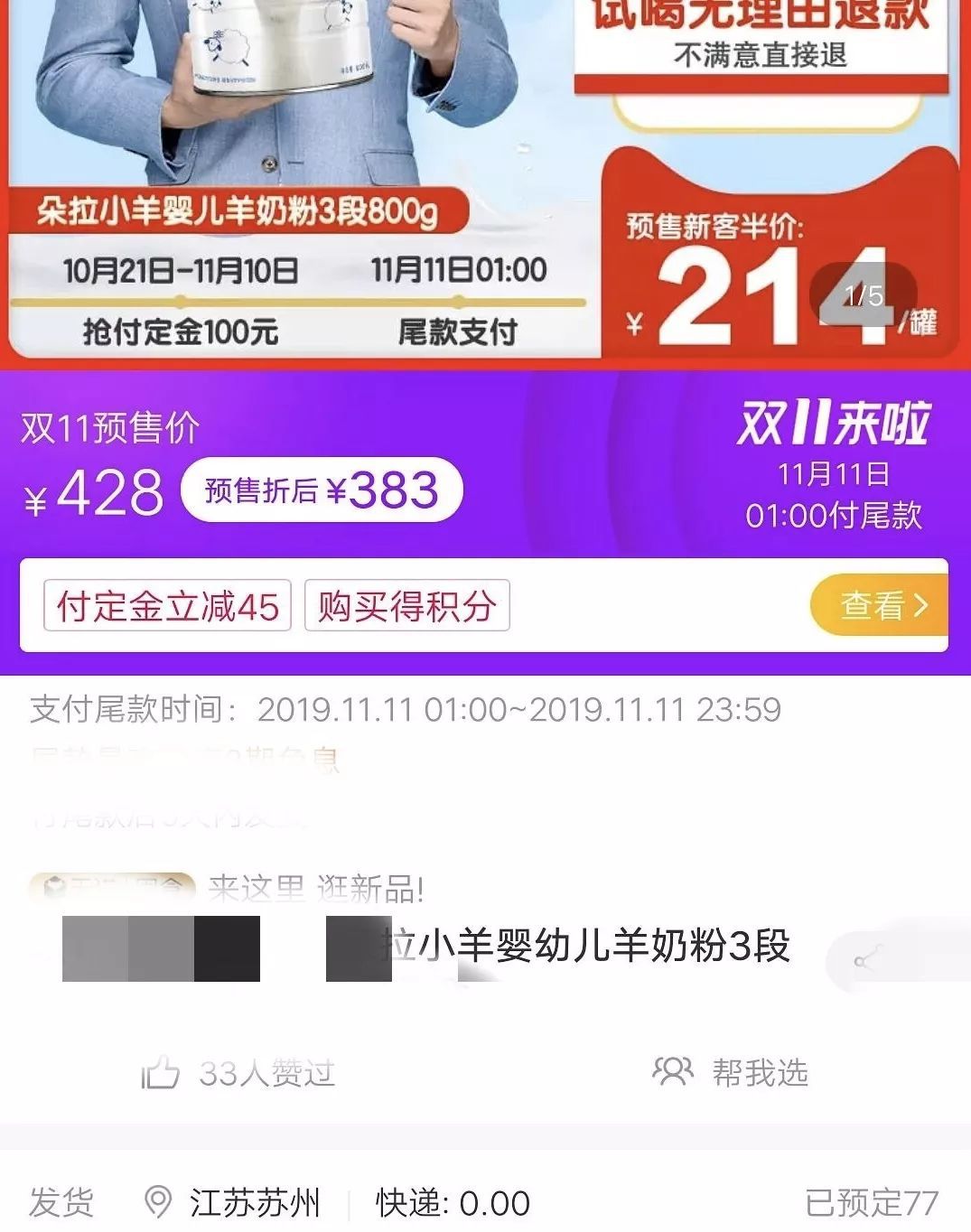The width and height of the screenshot is (971, 1232).
Task: Select the 发货 shipping label
Action: [63, 1202]
